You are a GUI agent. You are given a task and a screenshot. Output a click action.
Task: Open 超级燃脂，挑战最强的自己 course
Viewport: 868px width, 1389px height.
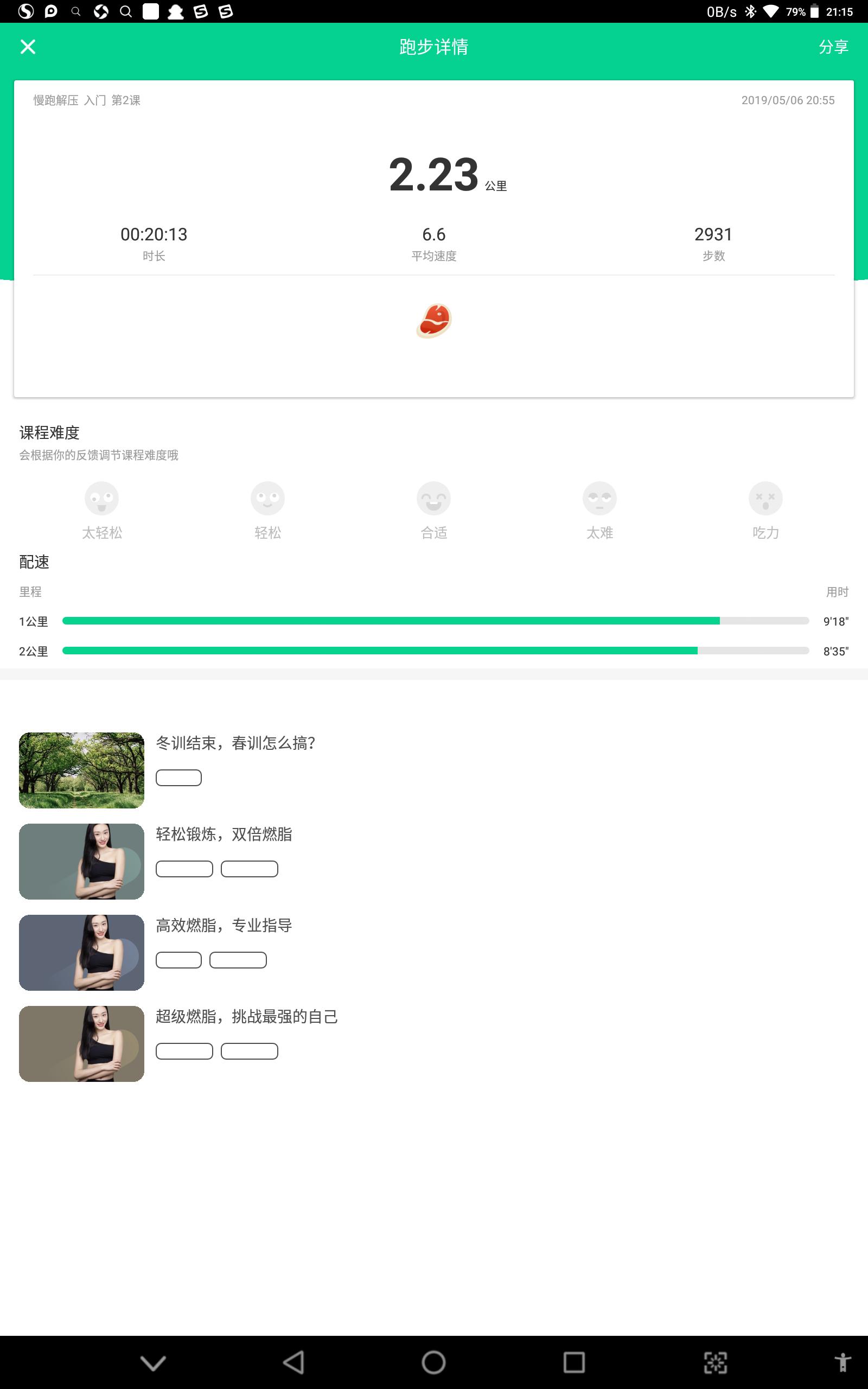pos(247,1017)
